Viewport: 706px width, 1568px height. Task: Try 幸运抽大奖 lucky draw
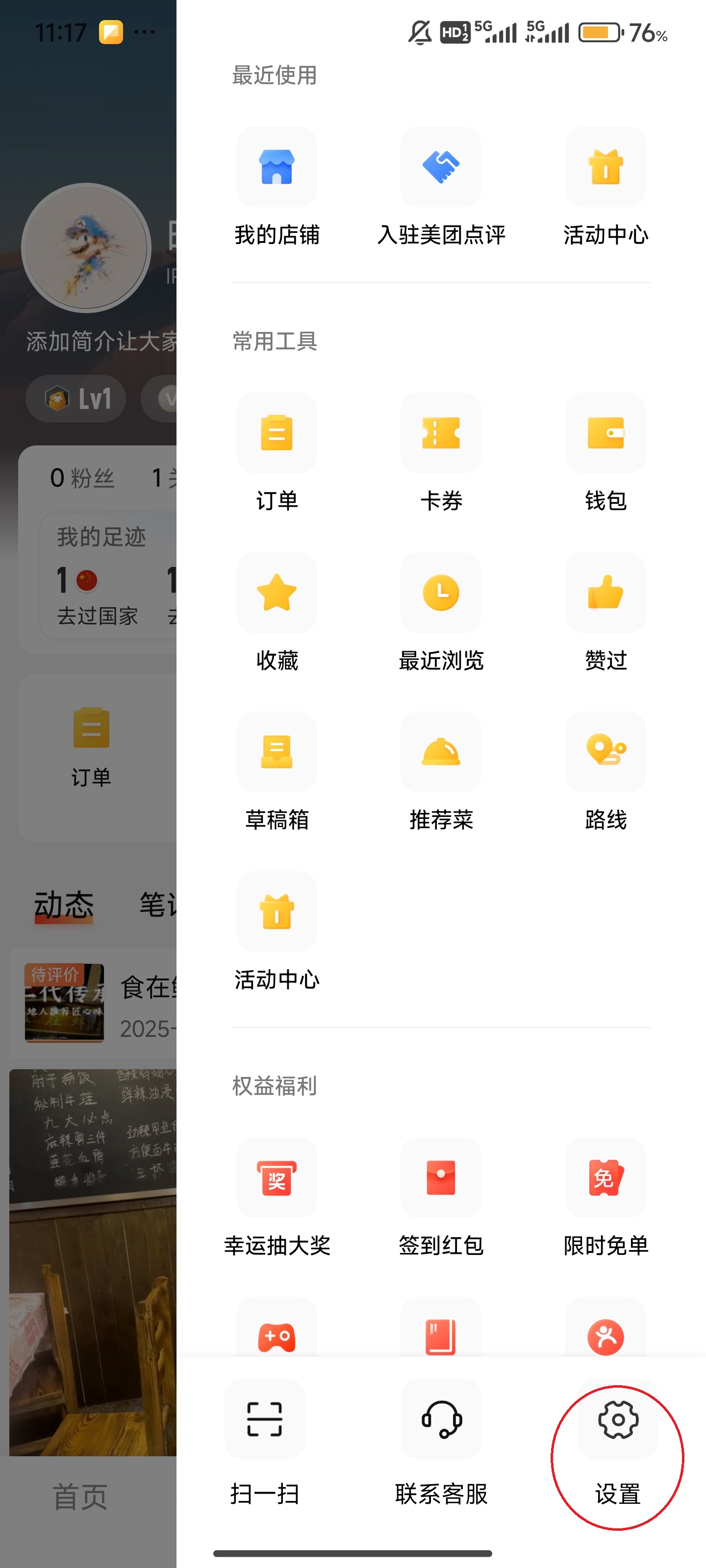tap(277, 1178)
